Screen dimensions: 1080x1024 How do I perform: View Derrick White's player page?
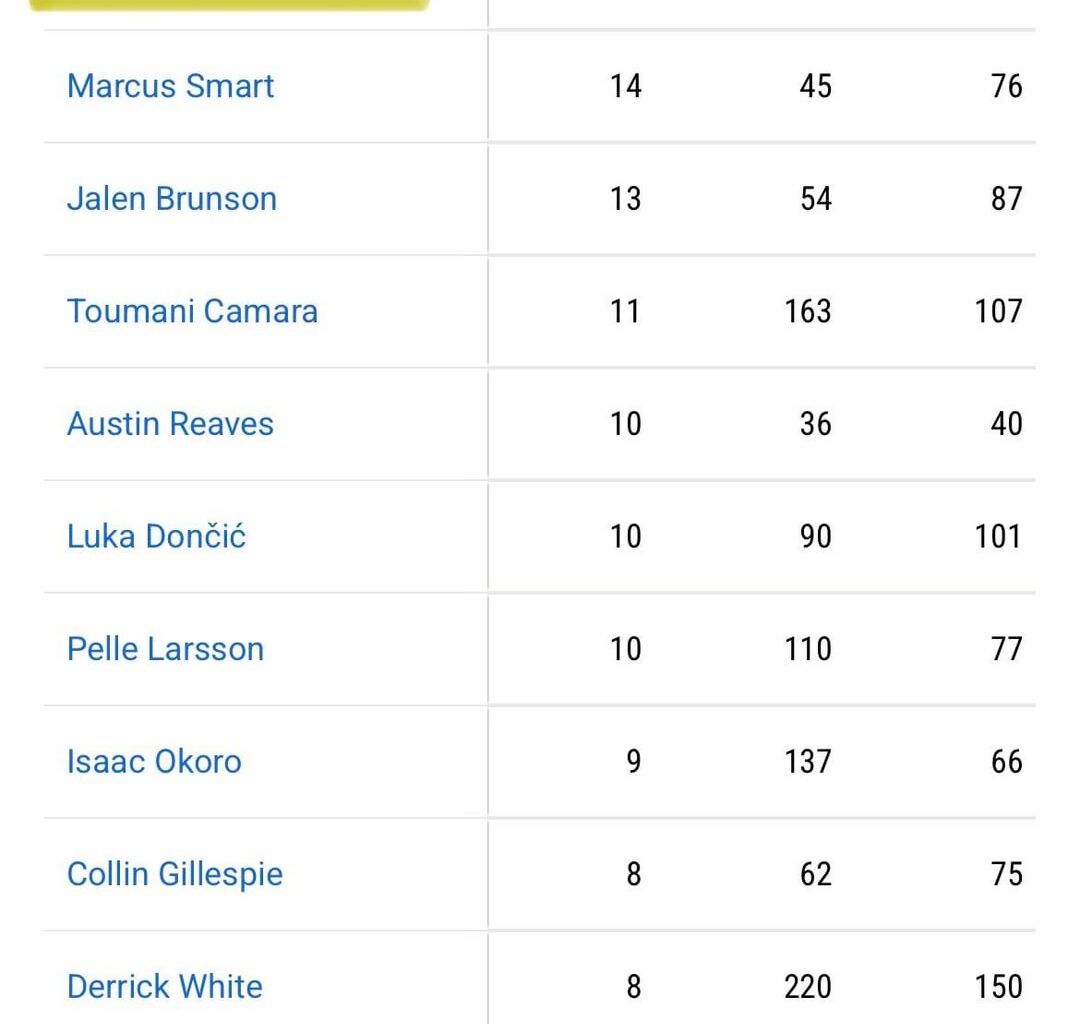(165, 986)
